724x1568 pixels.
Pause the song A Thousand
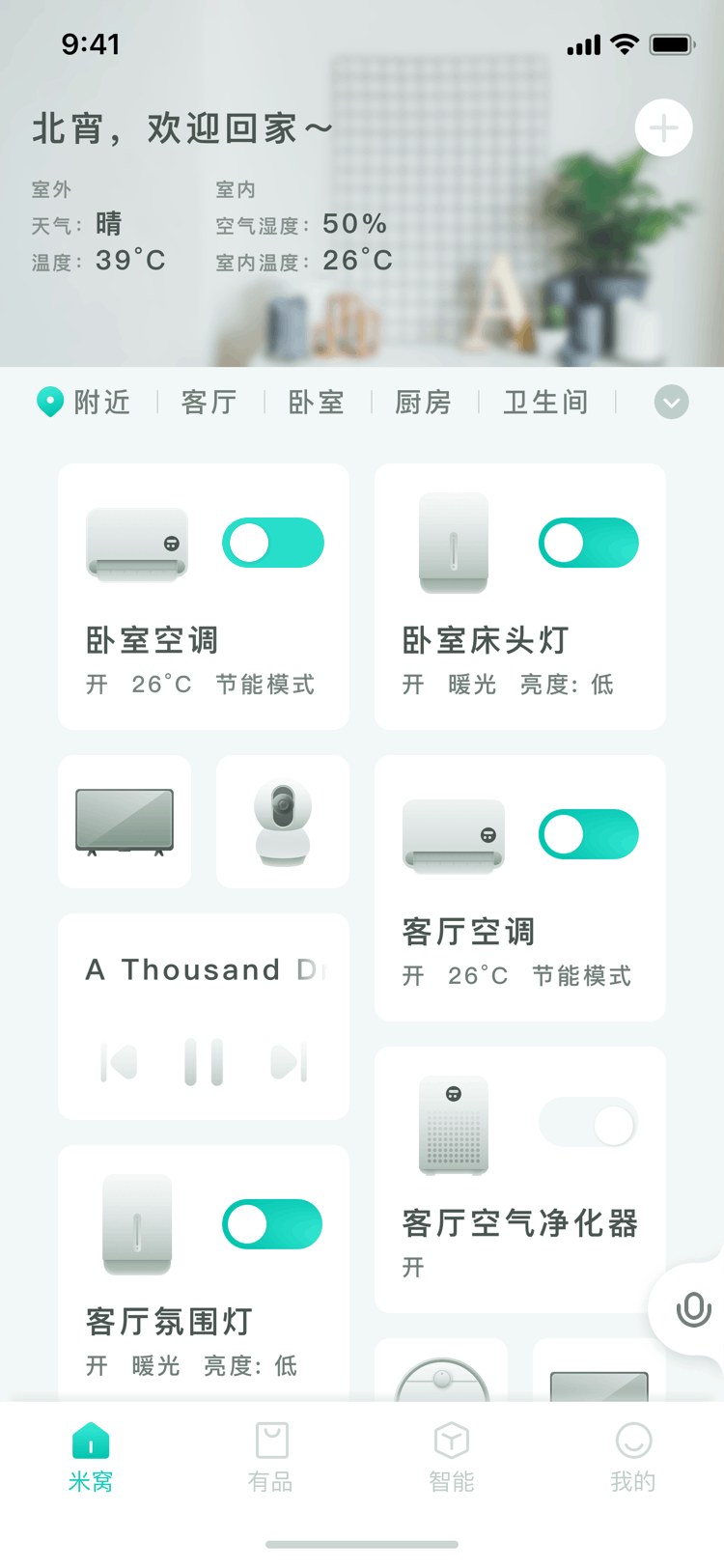(x=204, y=1062)
